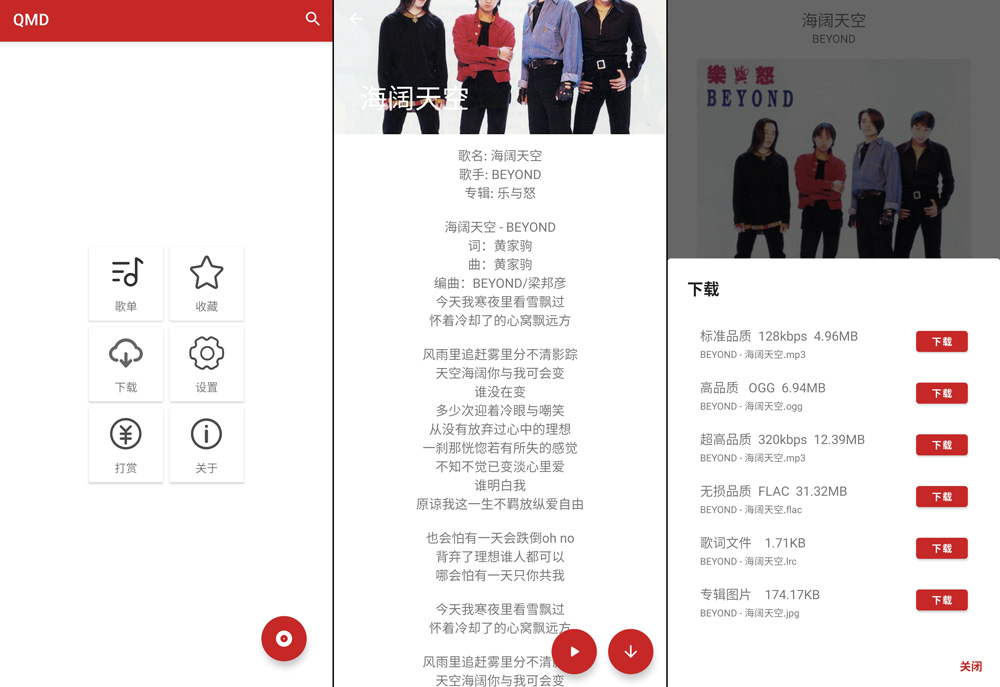Open the 关于 about tile
The image size is (1000, 687).
click(207, 445)
